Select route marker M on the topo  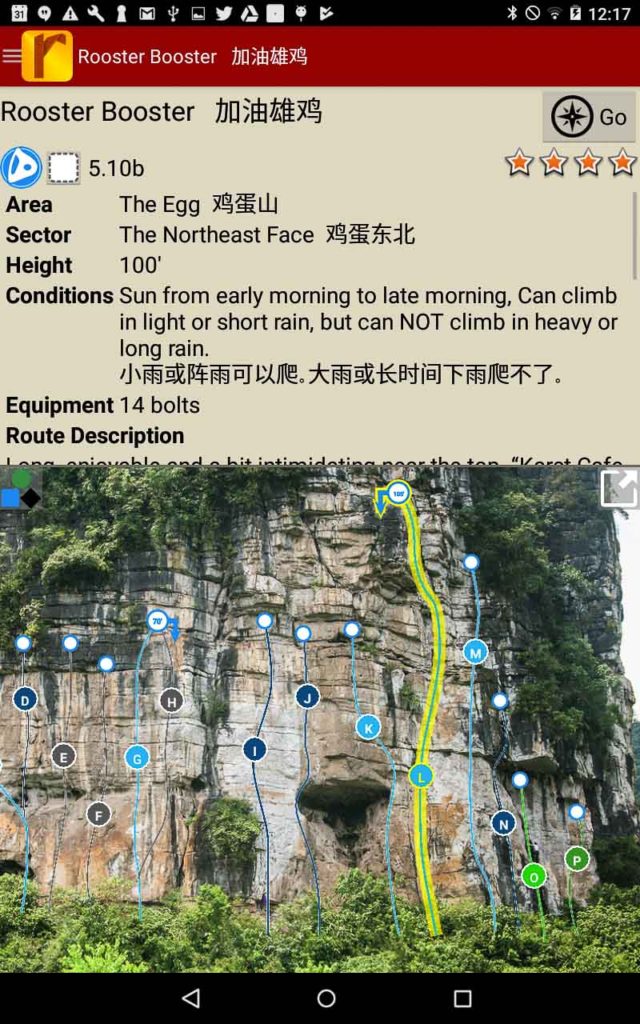476,653
